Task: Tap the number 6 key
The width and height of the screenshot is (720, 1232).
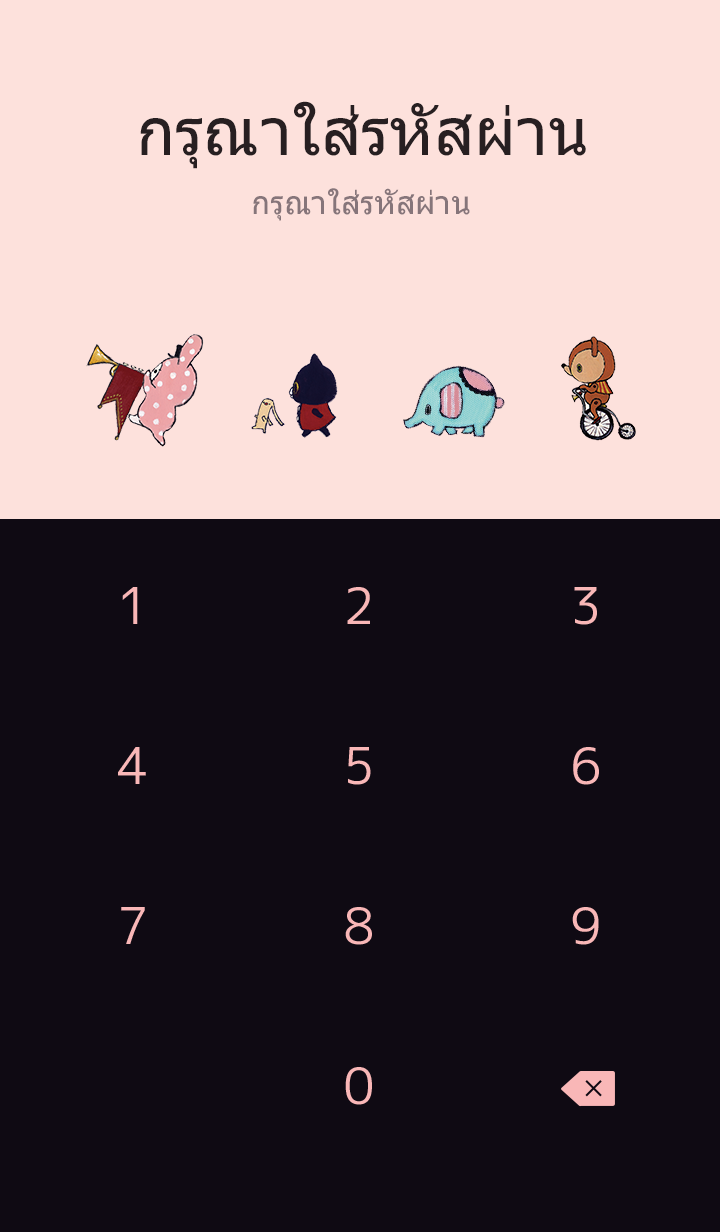Action: (x=586, y=767)
